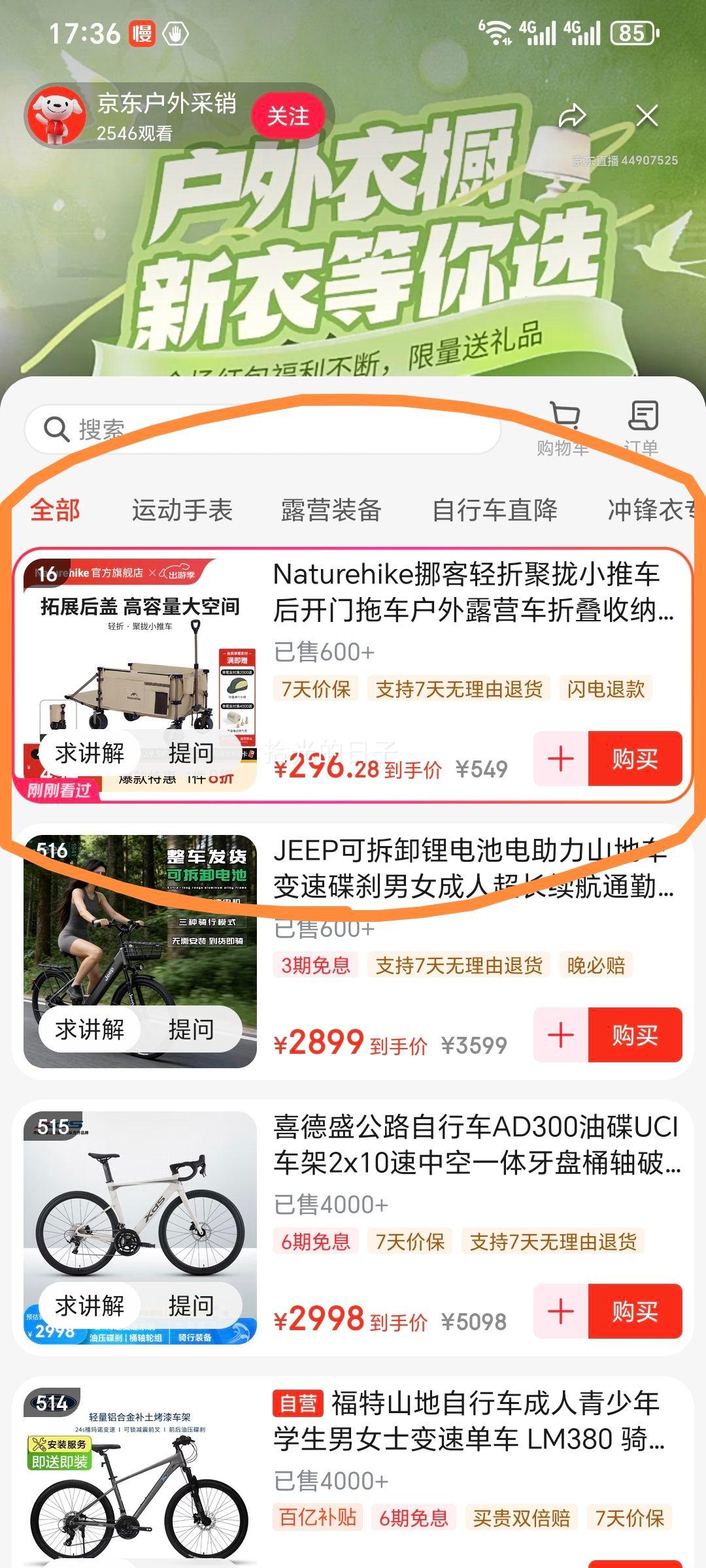706x1568 pixels.
Task: Follow the streamer via 关注 button
Action: click(290, 113)
